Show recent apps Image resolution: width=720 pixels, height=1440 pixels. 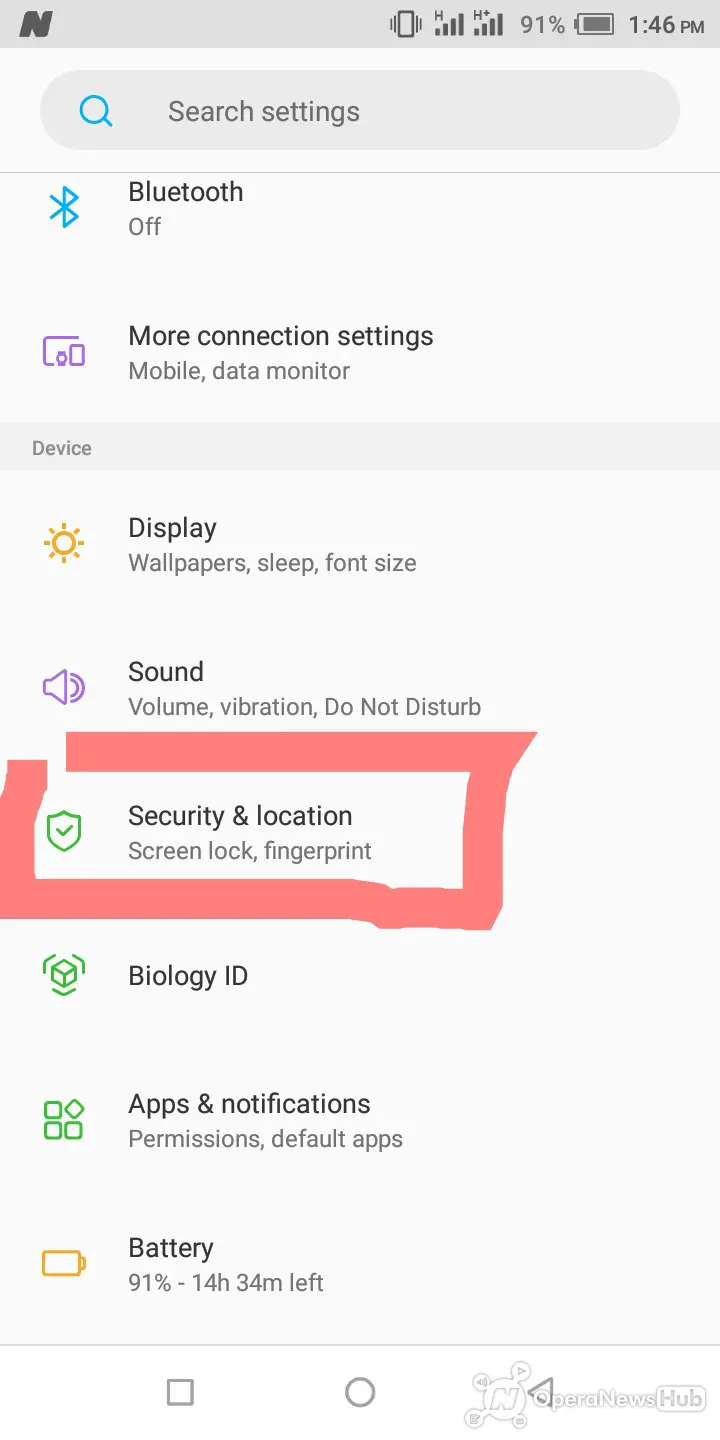coord(180,1392)
